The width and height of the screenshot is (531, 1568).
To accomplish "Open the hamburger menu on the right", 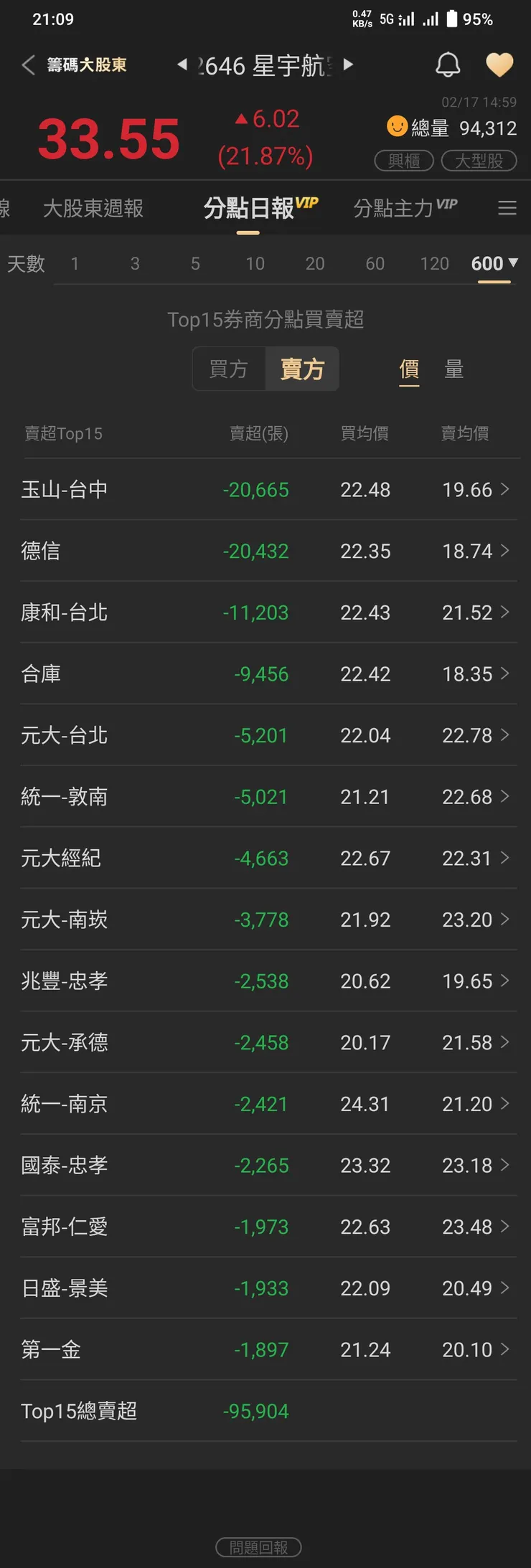I will (508, 208).
